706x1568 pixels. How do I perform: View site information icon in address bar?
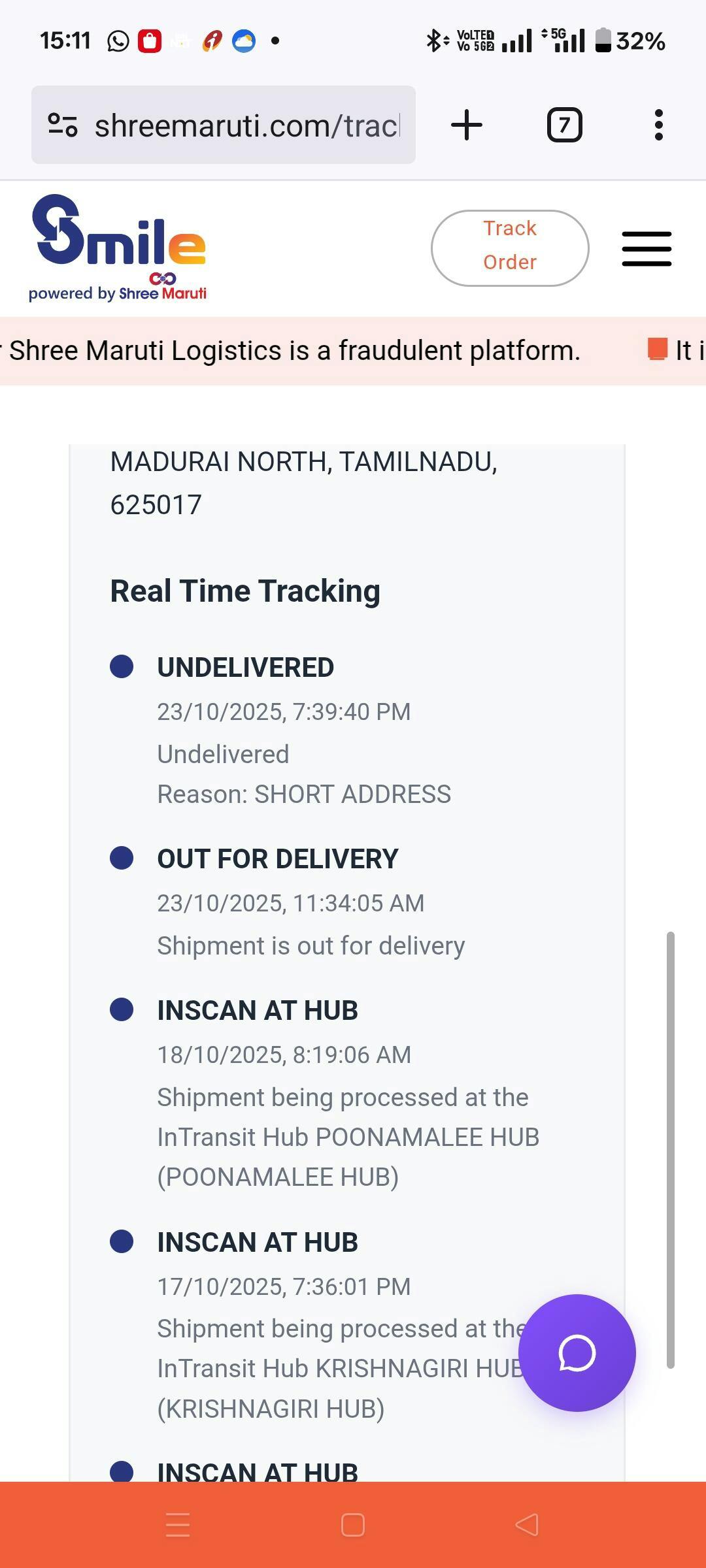tap(63, 125)
